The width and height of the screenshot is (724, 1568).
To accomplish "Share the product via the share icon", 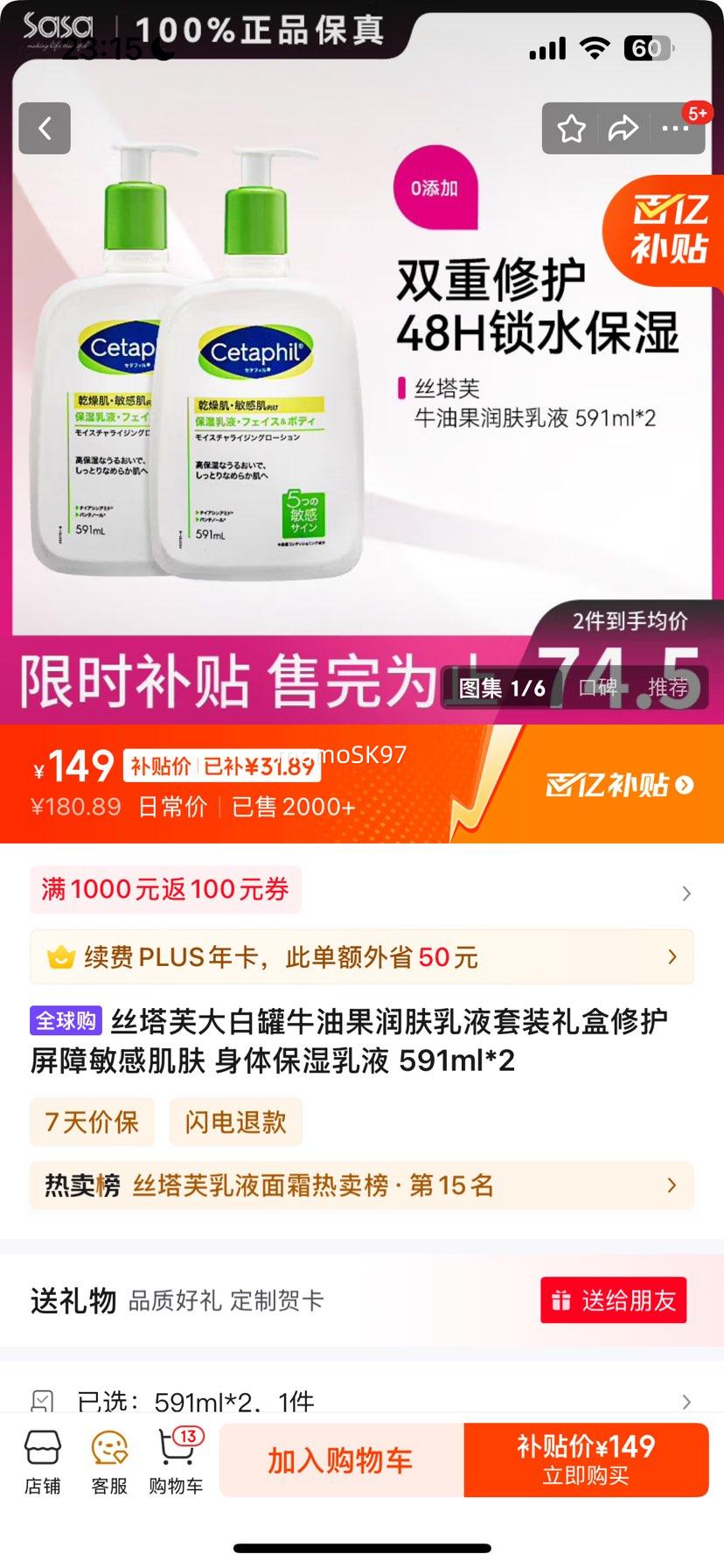I will click(623, 128).
